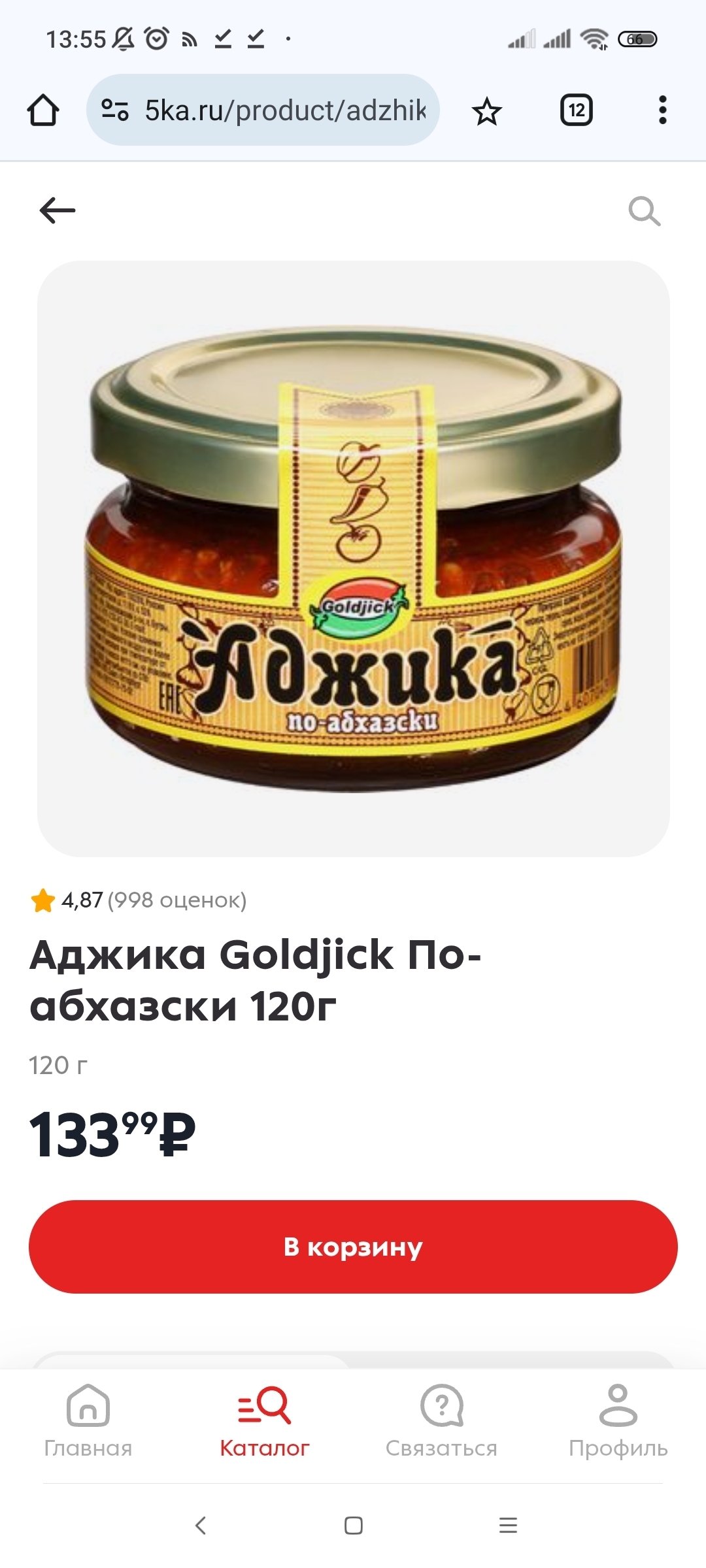Open the browser tab switcher

(x=576, y=110)
